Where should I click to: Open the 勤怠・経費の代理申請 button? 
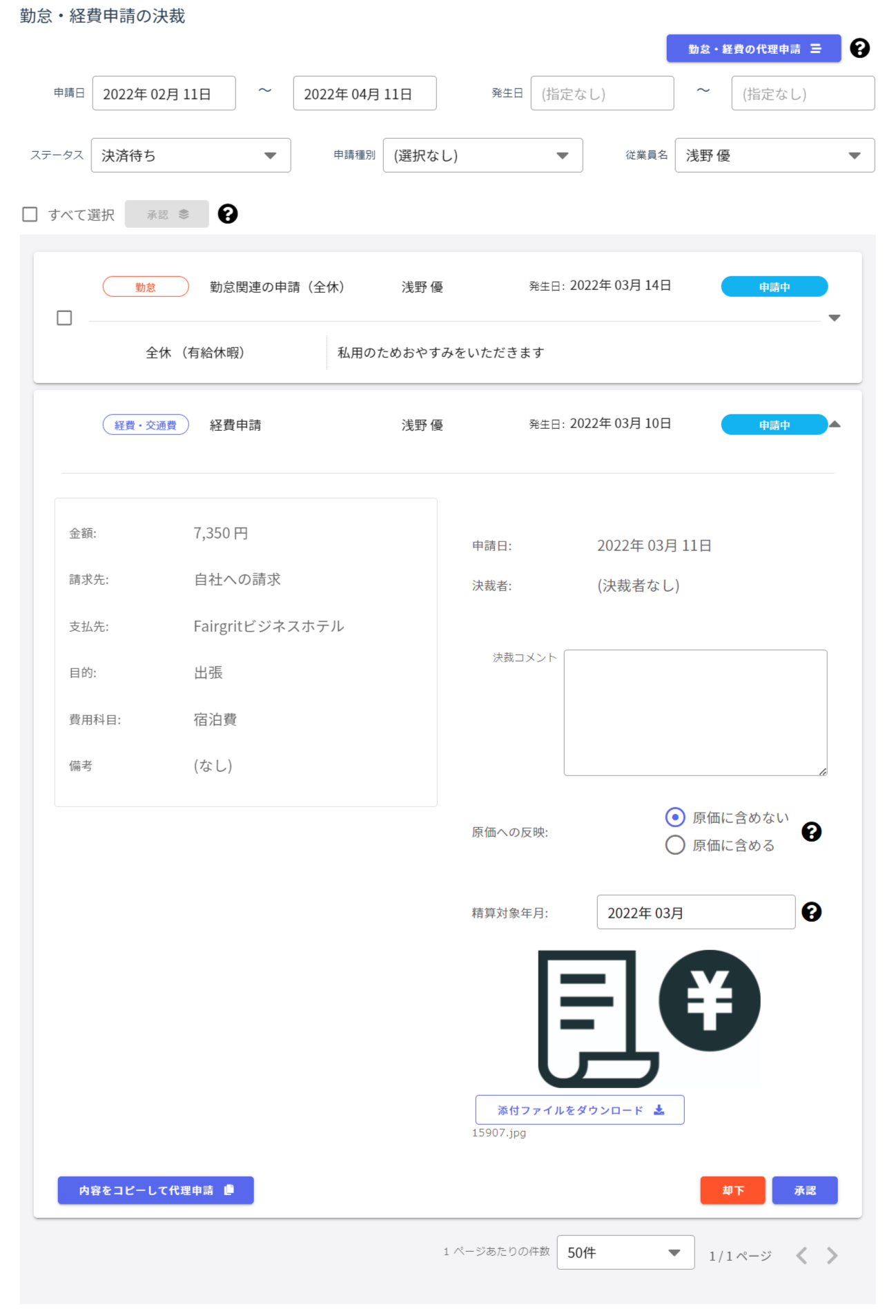[753, 49]
